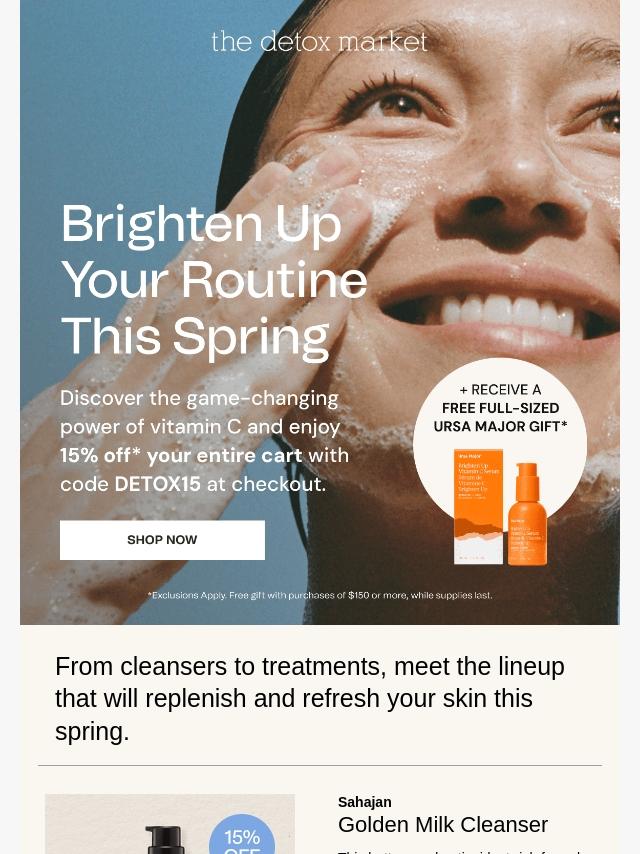This screenshot has height=854, width=640.
Task: Open the Golden Milk Cleanser title link
Action: point(442,825)
